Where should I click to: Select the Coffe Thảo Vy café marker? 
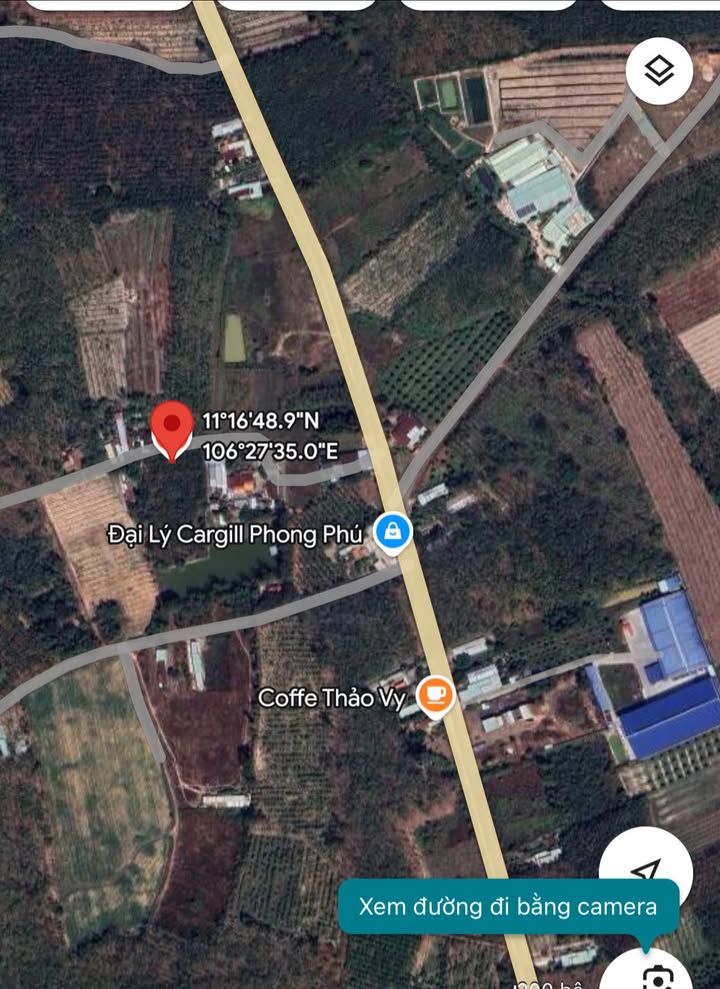click(435, 695)
